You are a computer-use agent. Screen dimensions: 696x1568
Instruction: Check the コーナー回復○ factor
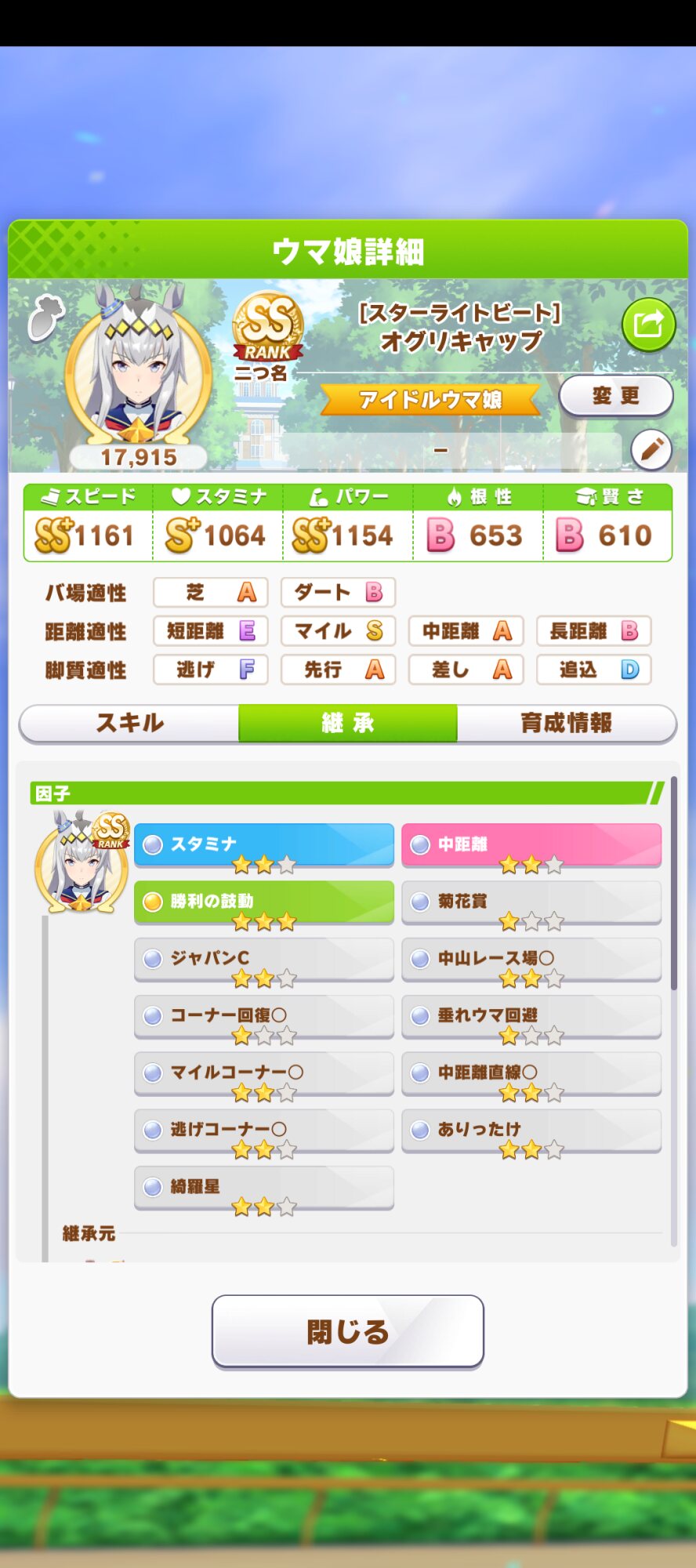click(x=263, y=1016)
